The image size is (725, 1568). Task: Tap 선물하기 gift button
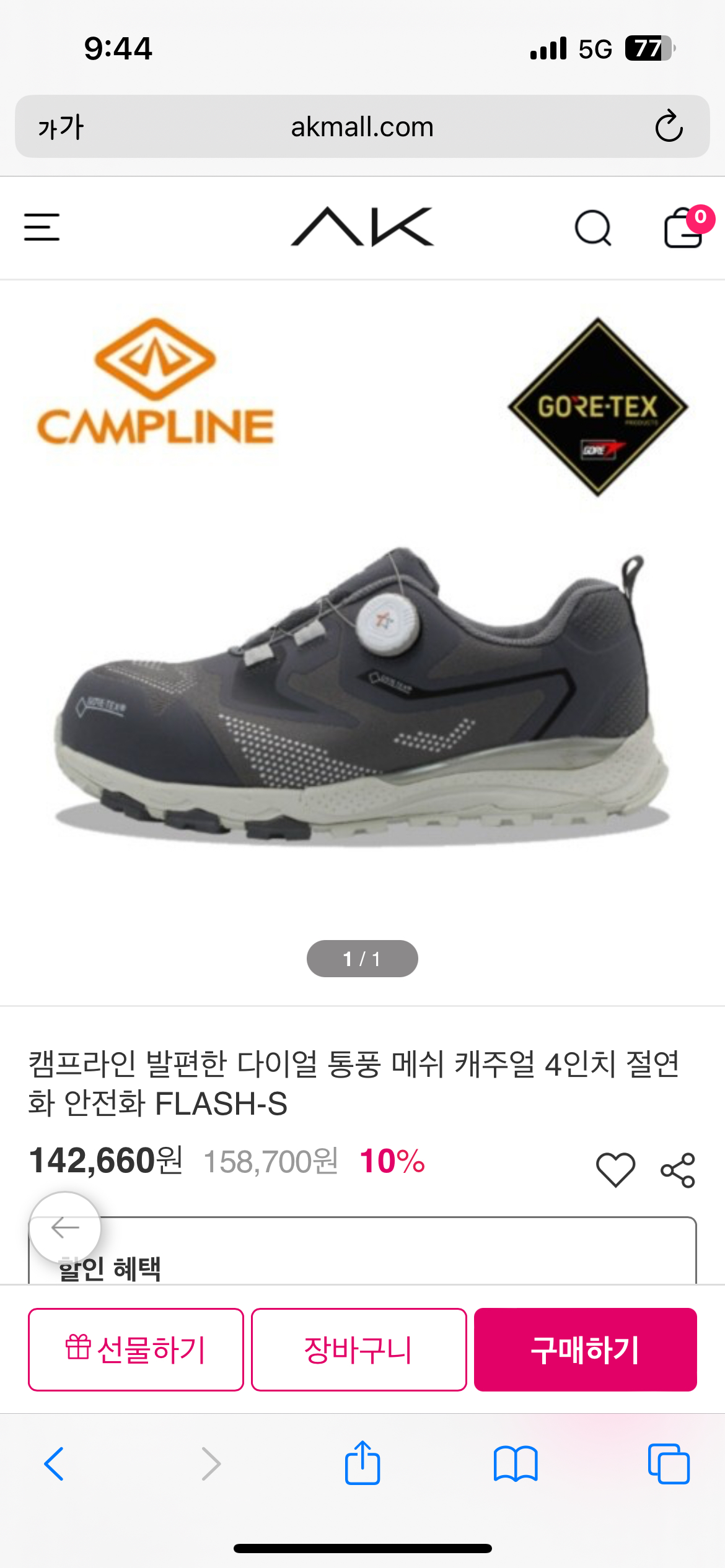pyautogui.click(x=136, y=1349)
